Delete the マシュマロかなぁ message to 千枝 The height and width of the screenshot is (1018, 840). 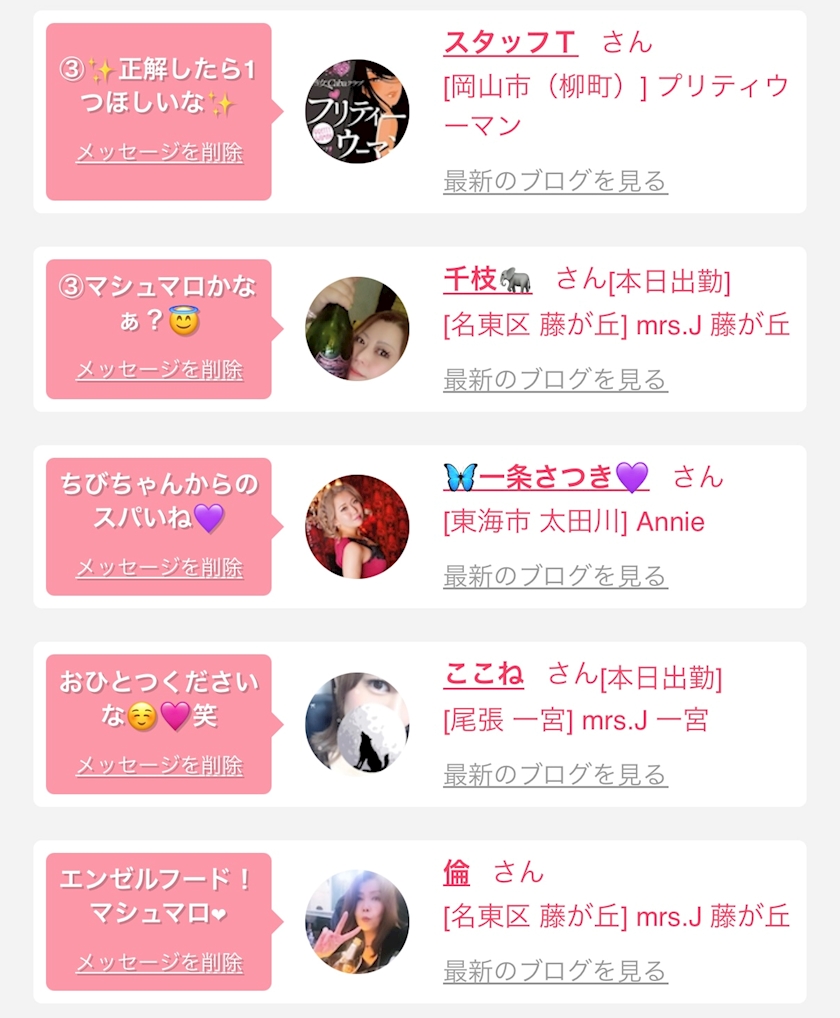pos(159,369)
